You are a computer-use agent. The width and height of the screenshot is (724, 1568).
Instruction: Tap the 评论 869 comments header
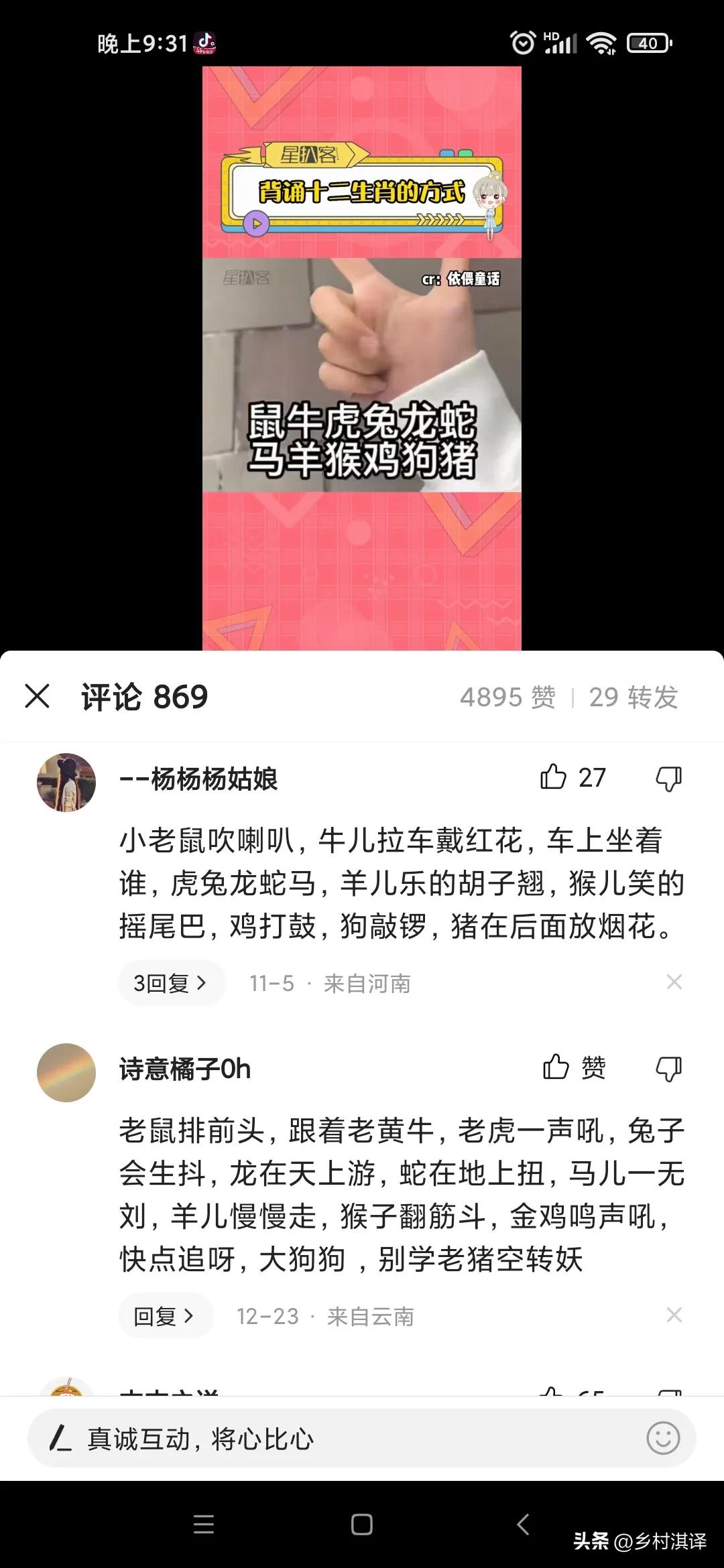coord(144,697)
